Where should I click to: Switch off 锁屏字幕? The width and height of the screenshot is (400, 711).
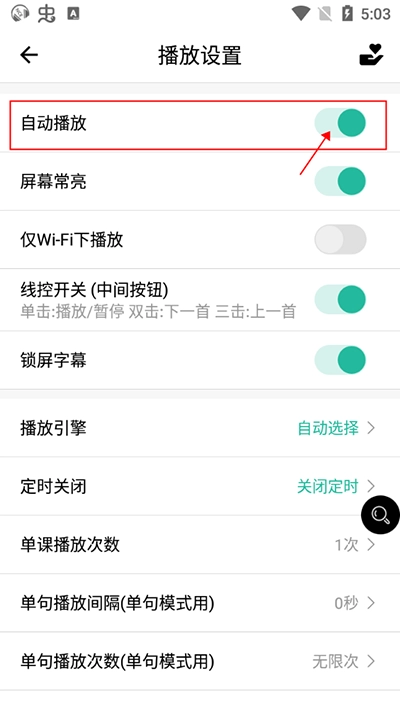pos(340,360)
